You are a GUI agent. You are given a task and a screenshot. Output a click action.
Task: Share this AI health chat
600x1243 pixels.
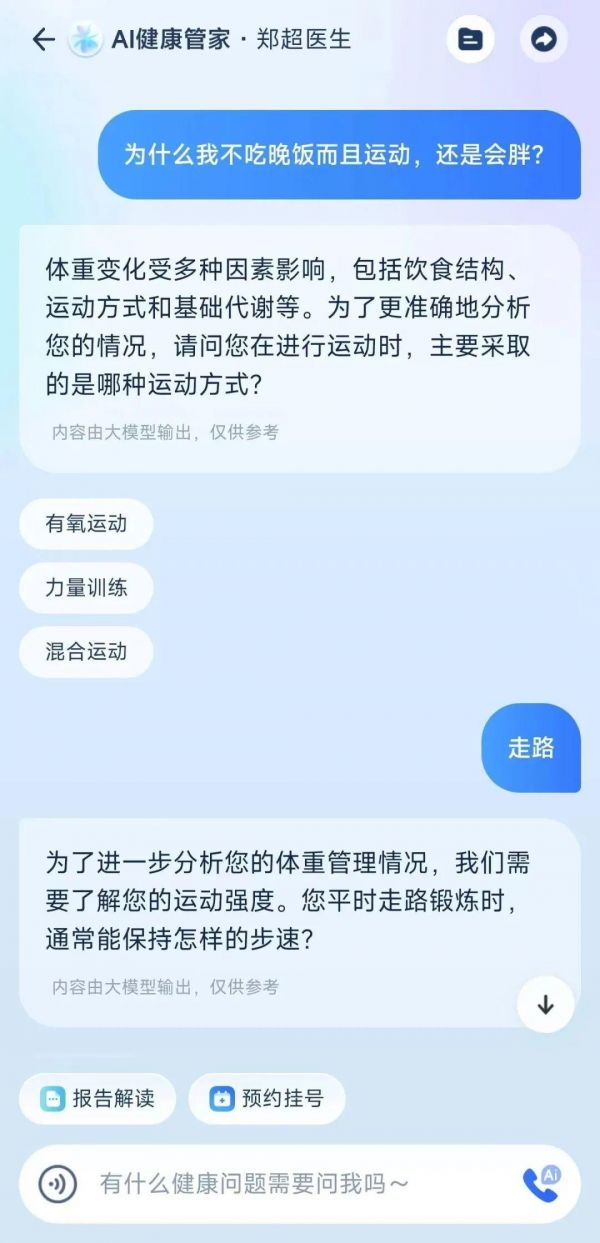[544, 40]
